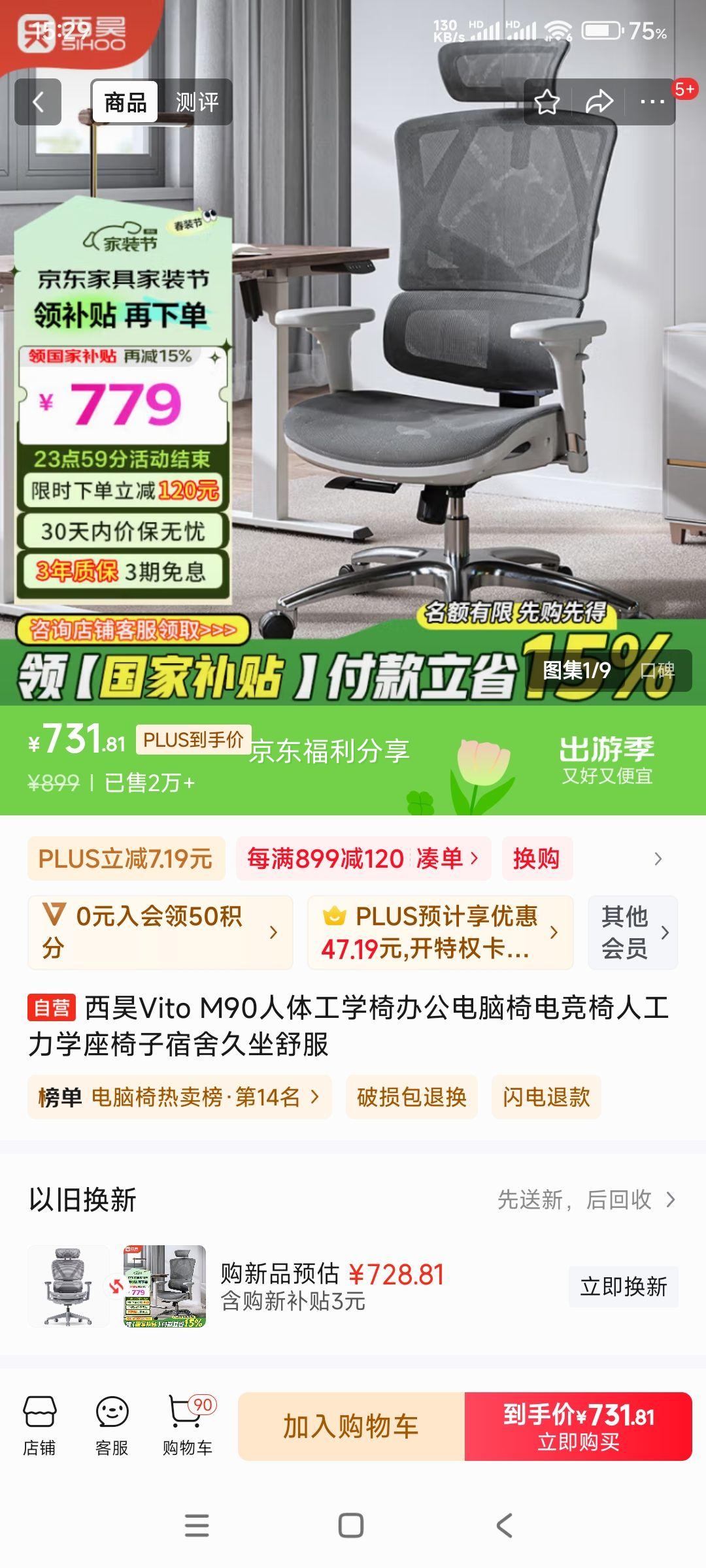Switch to the 口碑 gallery view

pyautogui.click(x=657, y=670)
